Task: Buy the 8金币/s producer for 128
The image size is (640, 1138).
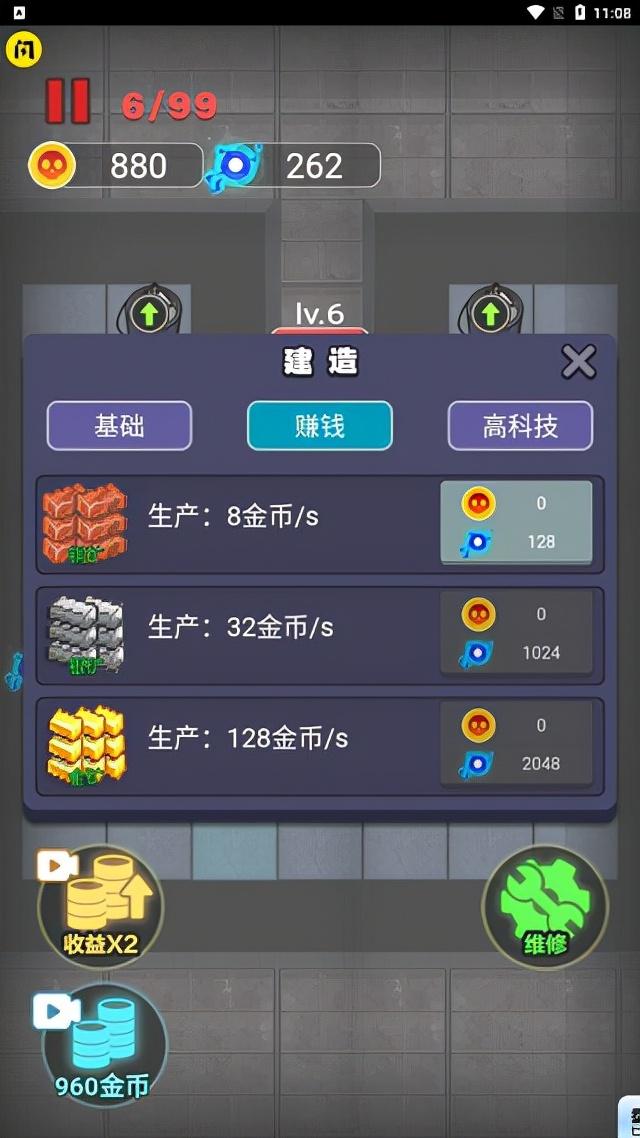Action: [516, 522]
